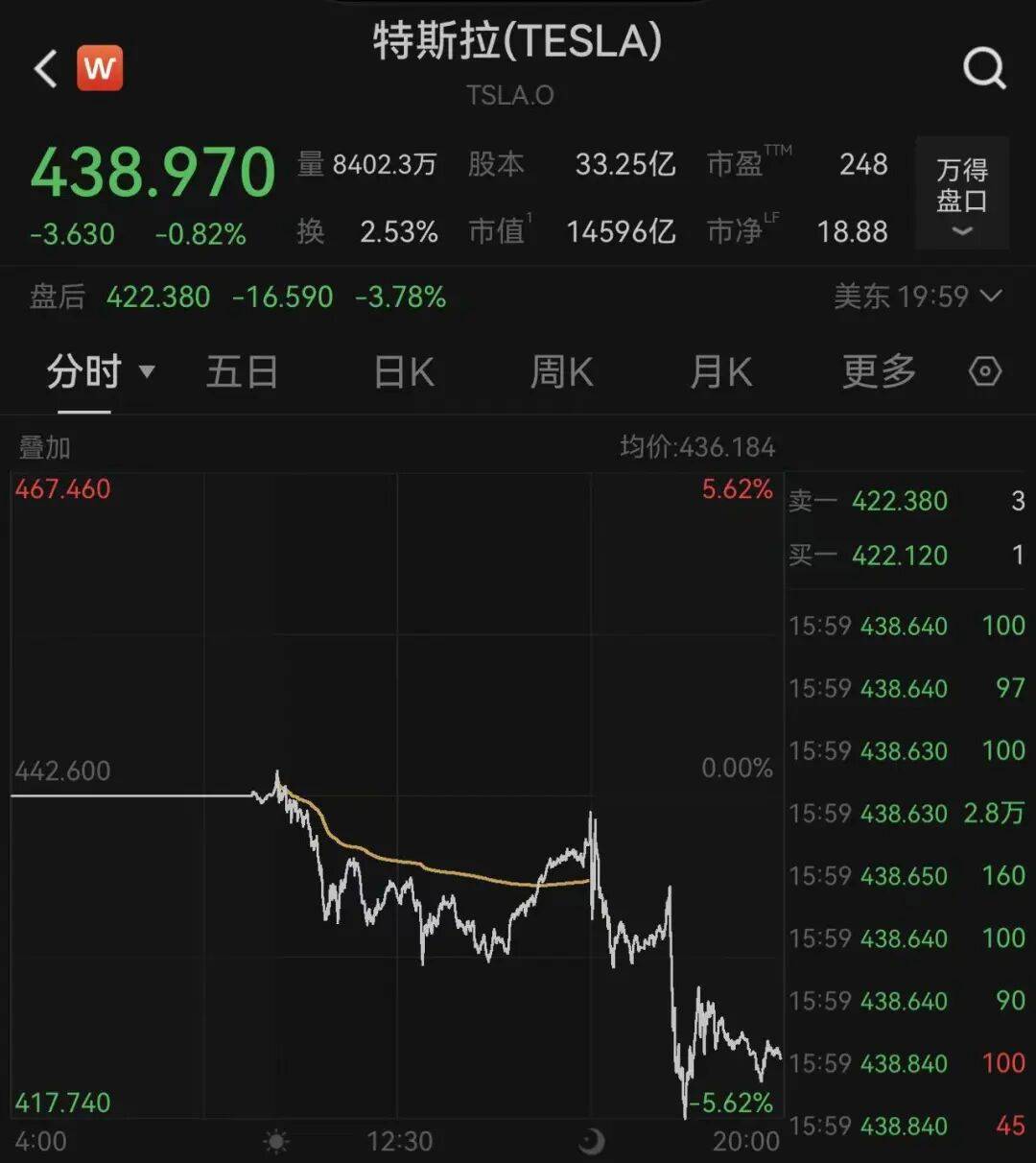Open 更多 chart period options
The image size is (1036, 1163).
click(879, 372)
